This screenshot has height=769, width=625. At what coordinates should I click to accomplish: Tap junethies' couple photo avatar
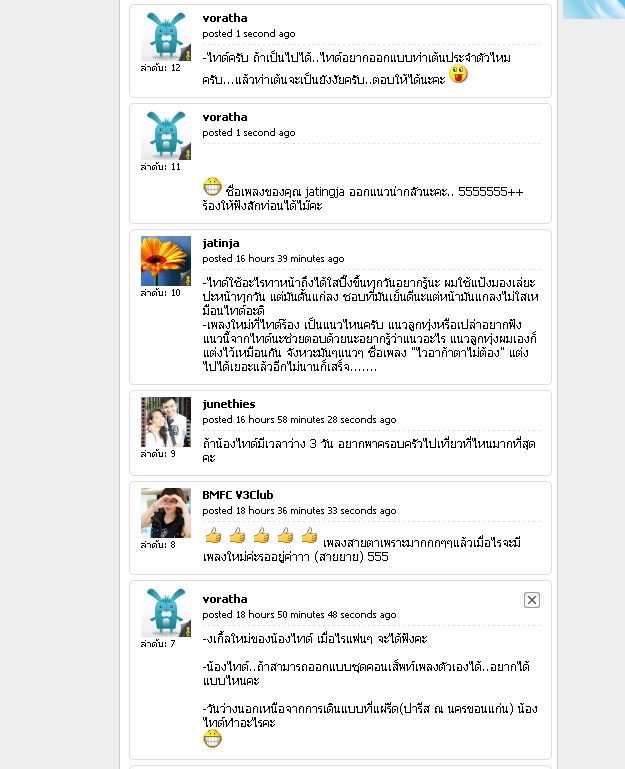pyautogui.click(x=165, y=422)
